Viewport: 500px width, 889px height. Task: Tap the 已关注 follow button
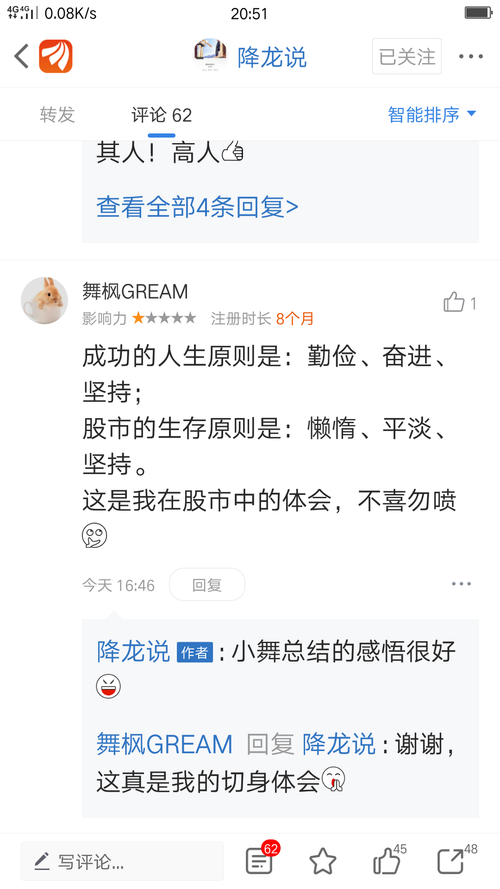coord(406,56)
